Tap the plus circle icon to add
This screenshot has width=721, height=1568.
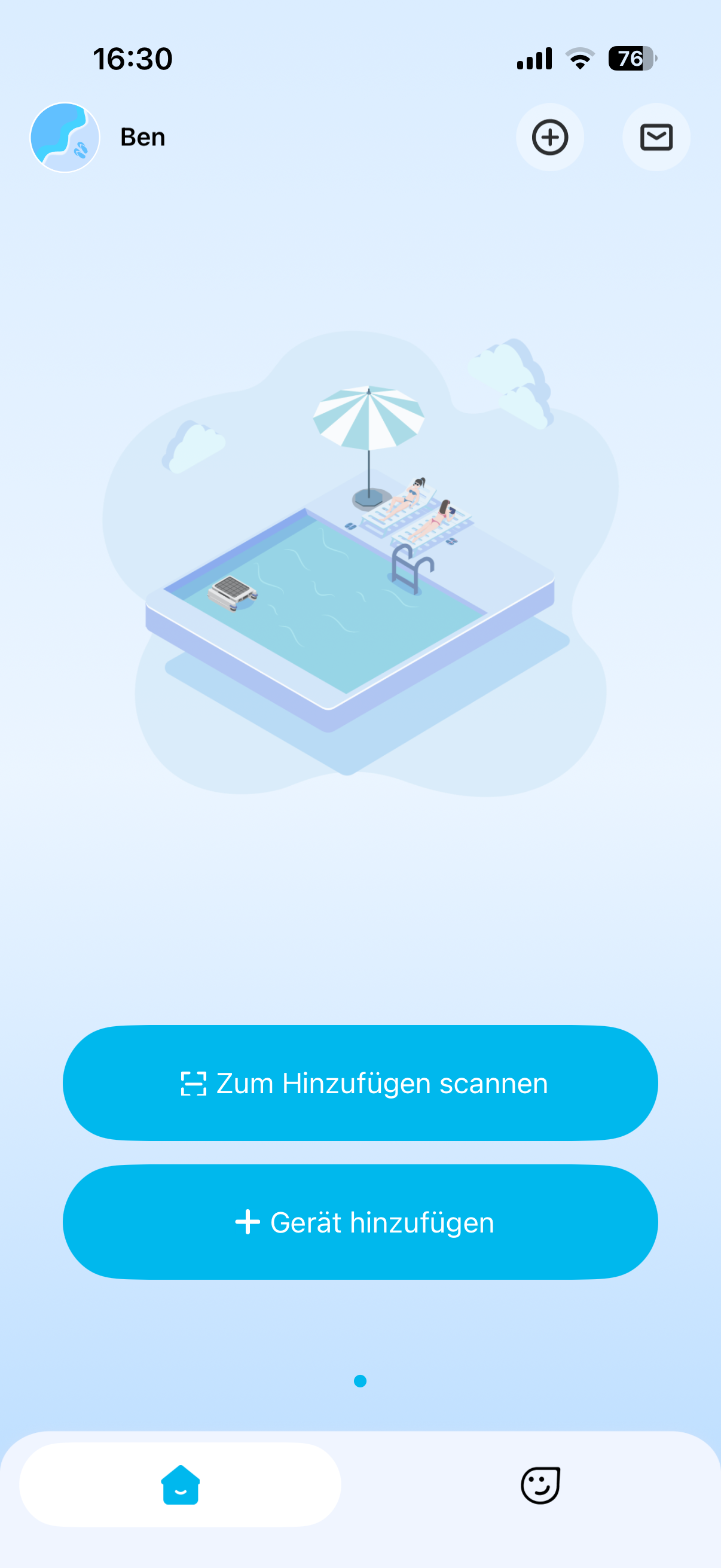pyautogui.click(x=550, y=137)
